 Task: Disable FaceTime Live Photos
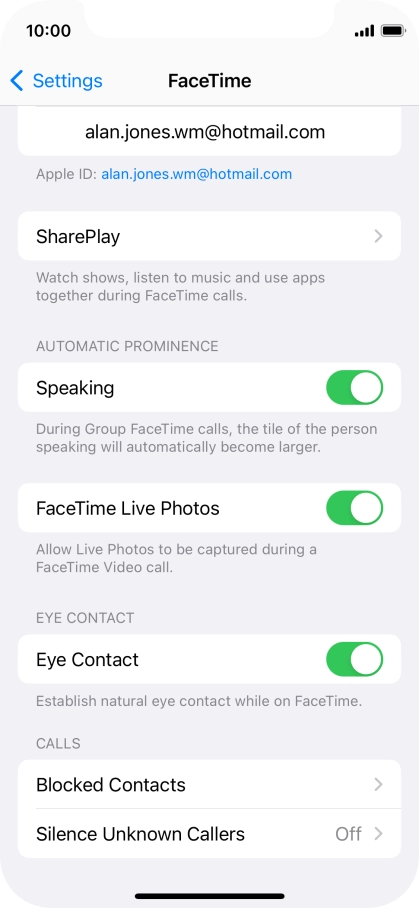tap(354, 508)
